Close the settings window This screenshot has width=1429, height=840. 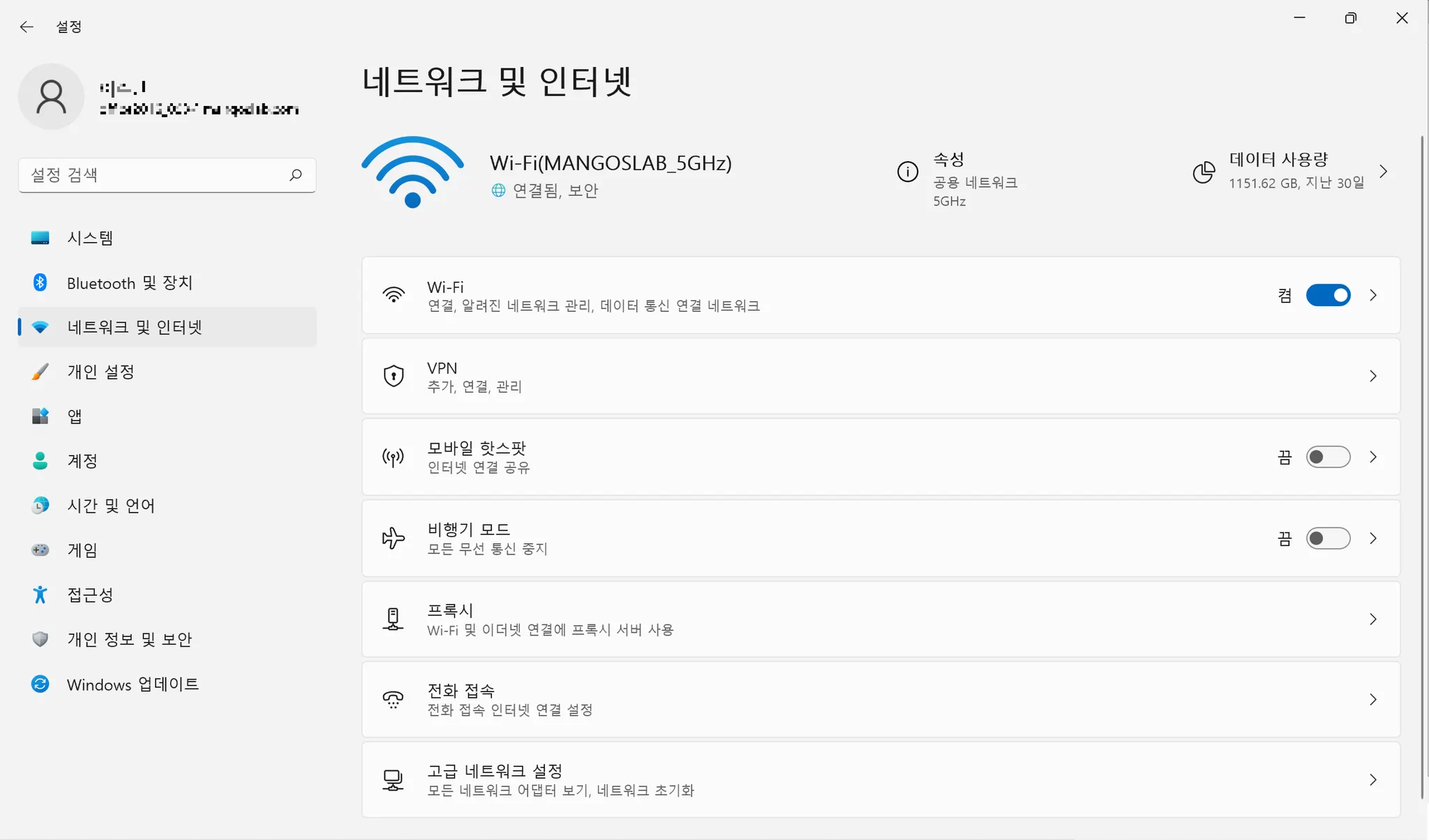1402,18
